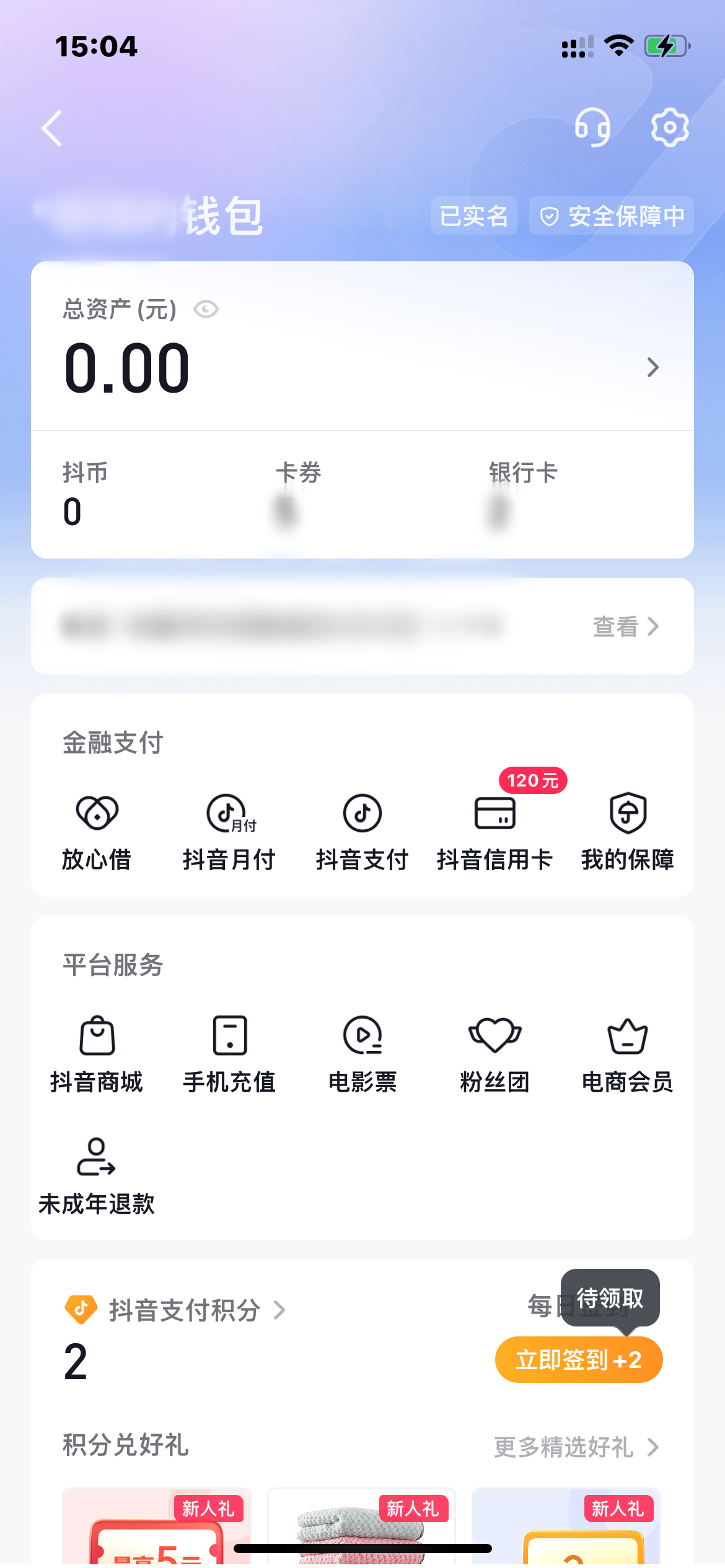
Task: Open 手机充值 phone recharge
Action: pos(229,1053)
